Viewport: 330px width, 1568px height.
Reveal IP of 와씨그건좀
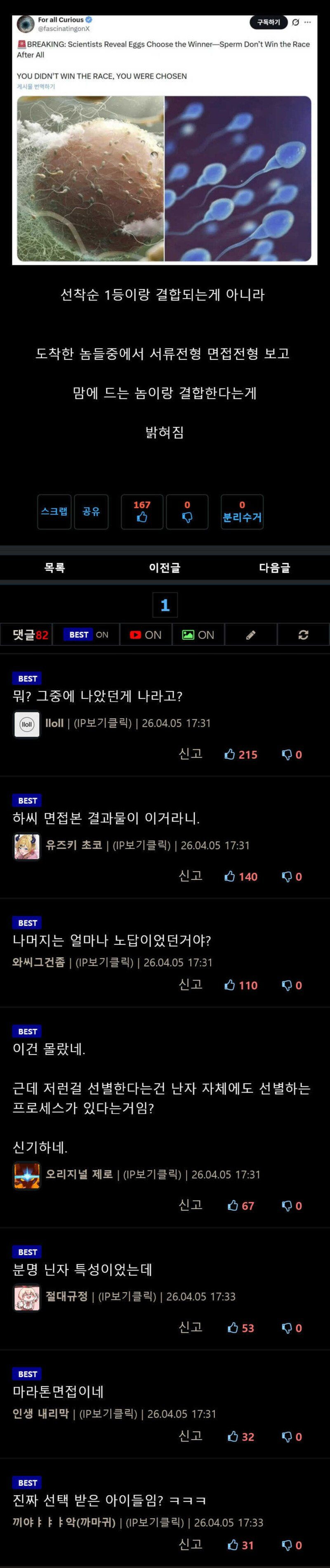click(104, 962)
